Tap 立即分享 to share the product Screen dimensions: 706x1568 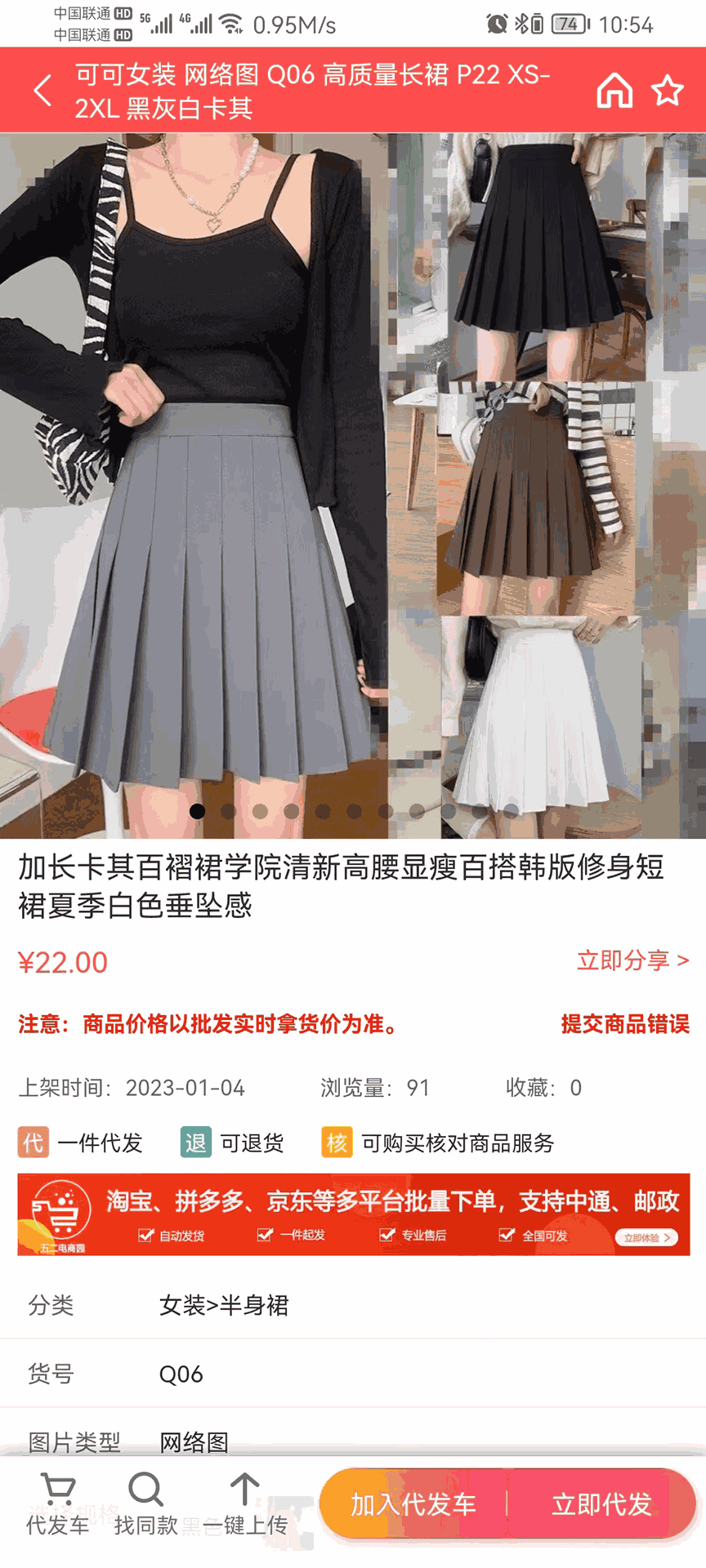point(632,960)
